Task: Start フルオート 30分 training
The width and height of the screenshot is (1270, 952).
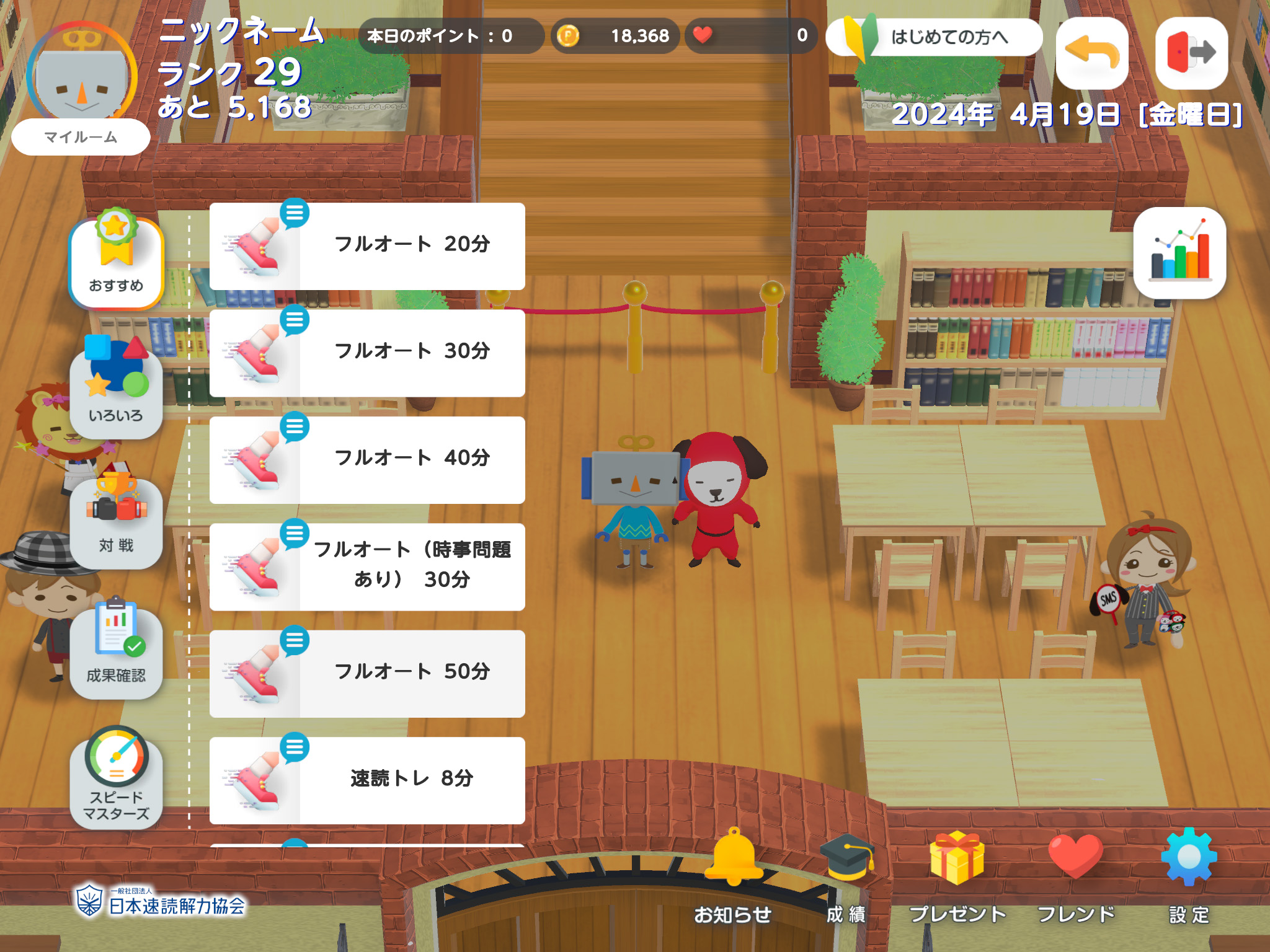Action: tap(367, 353)
